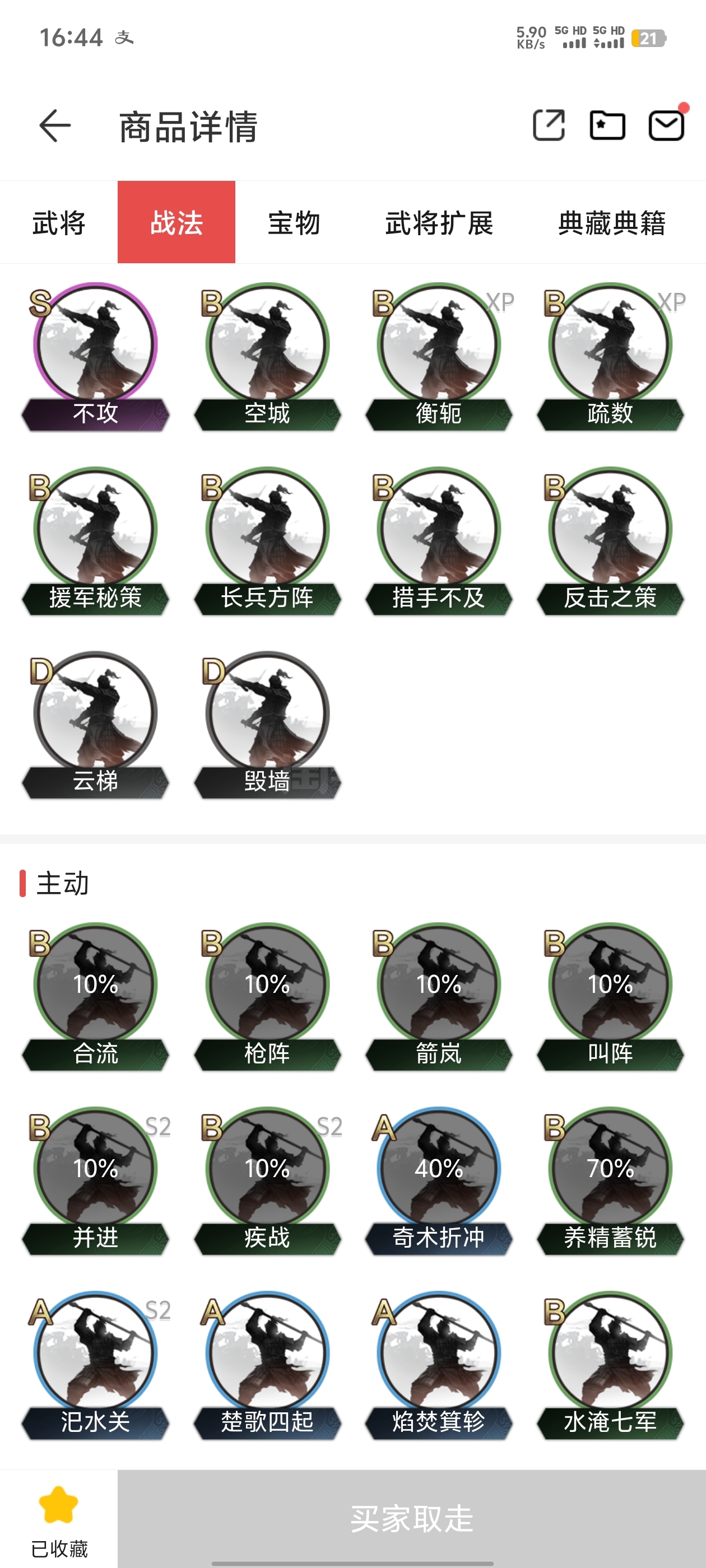The image size is (706, 1568).
Task: Open the 武将扩展 tab
Action: click(x=439, y=223)
